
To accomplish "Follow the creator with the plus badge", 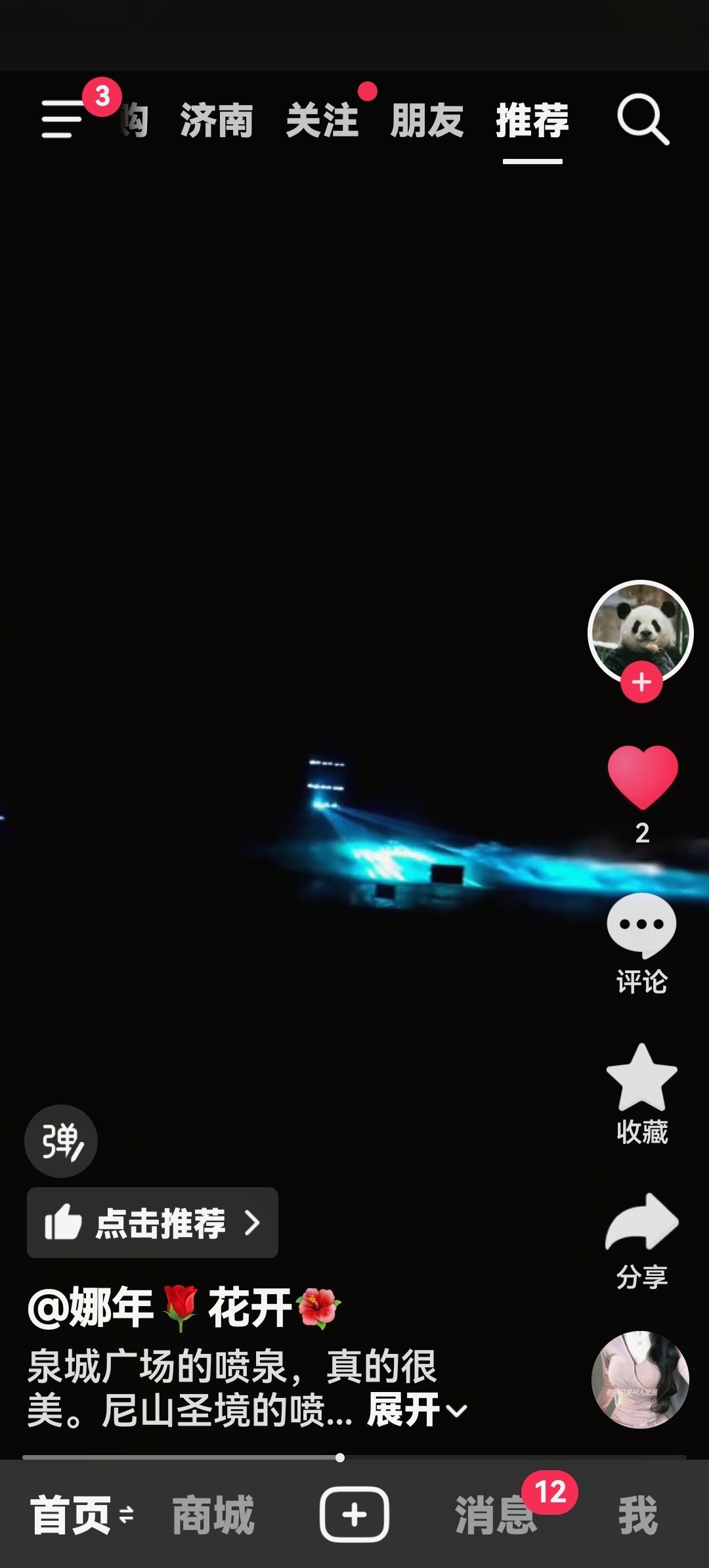I will tap(641, 683).
